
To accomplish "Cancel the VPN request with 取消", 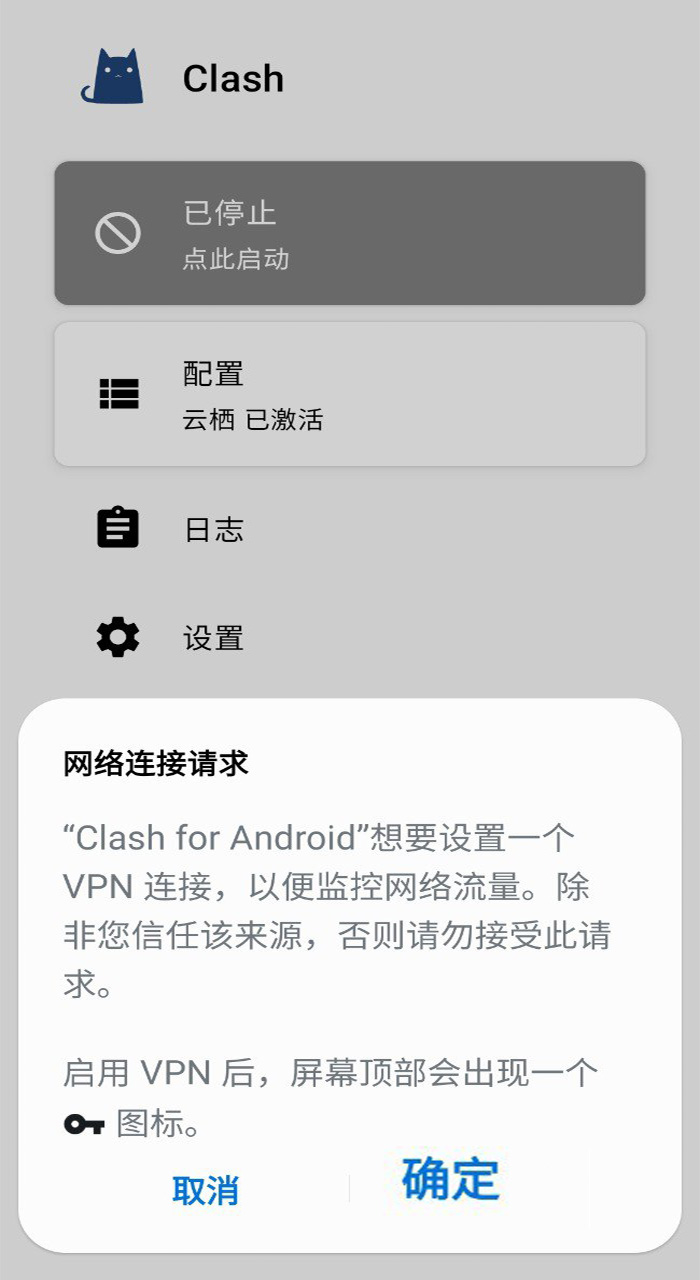I will (x=206, y=1190).
